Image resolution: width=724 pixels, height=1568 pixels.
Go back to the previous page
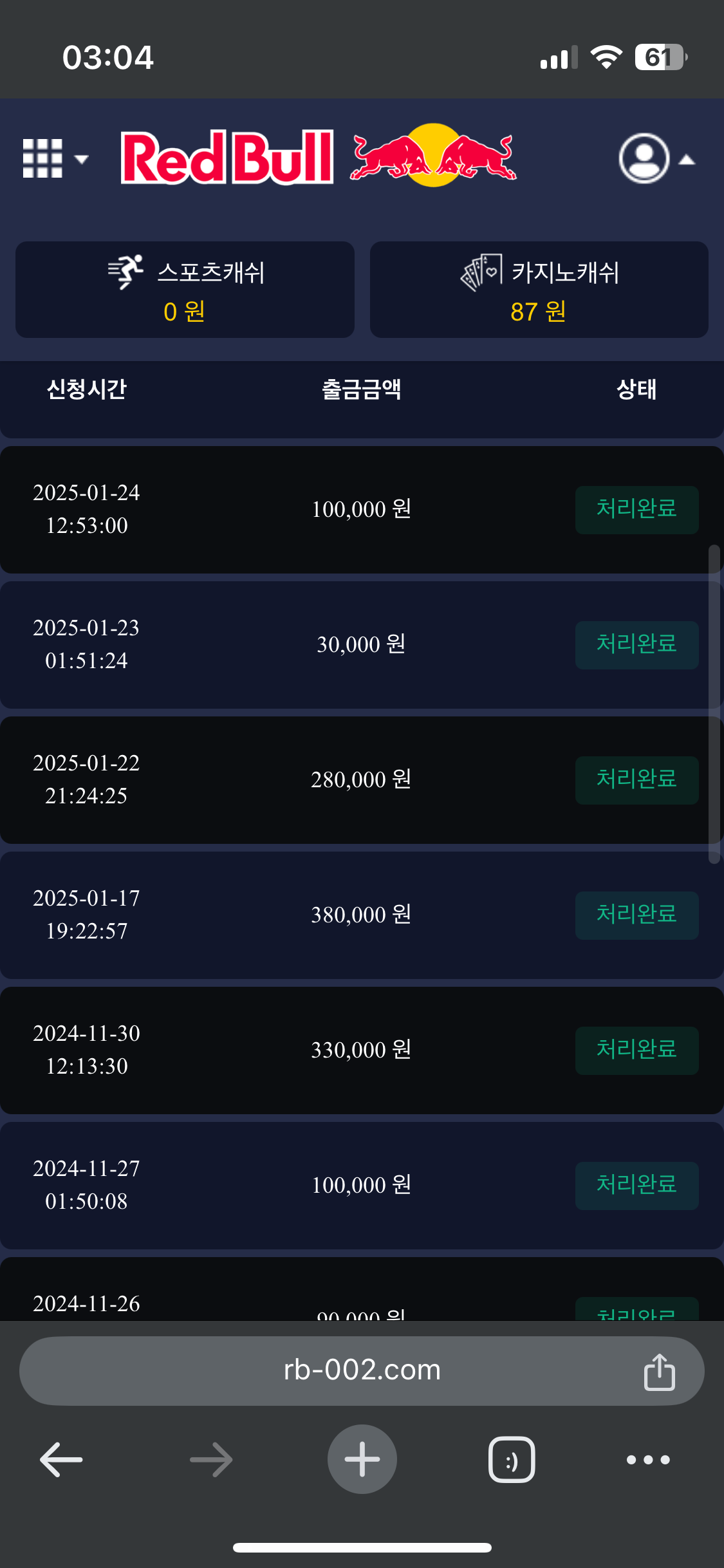click(x=61, y=1459)
